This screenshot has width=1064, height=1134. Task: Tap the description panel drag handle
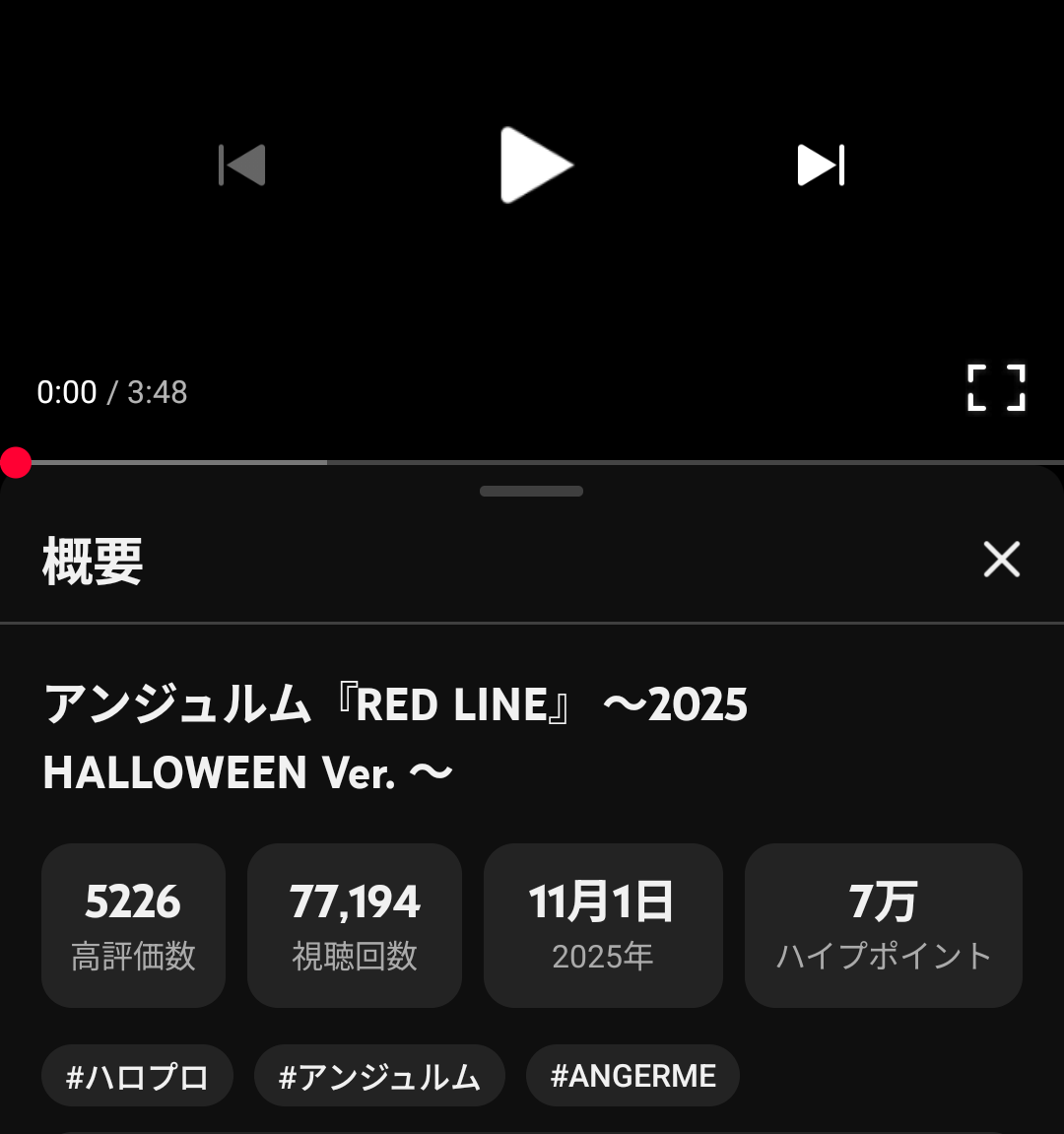point(531,491)
